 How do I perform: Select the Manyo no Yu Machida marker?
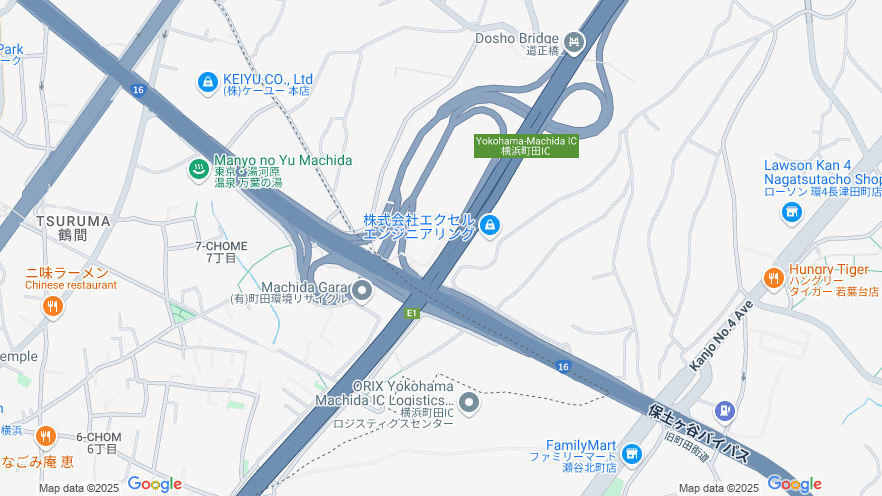pyautogui.click(x=198, y=169)
